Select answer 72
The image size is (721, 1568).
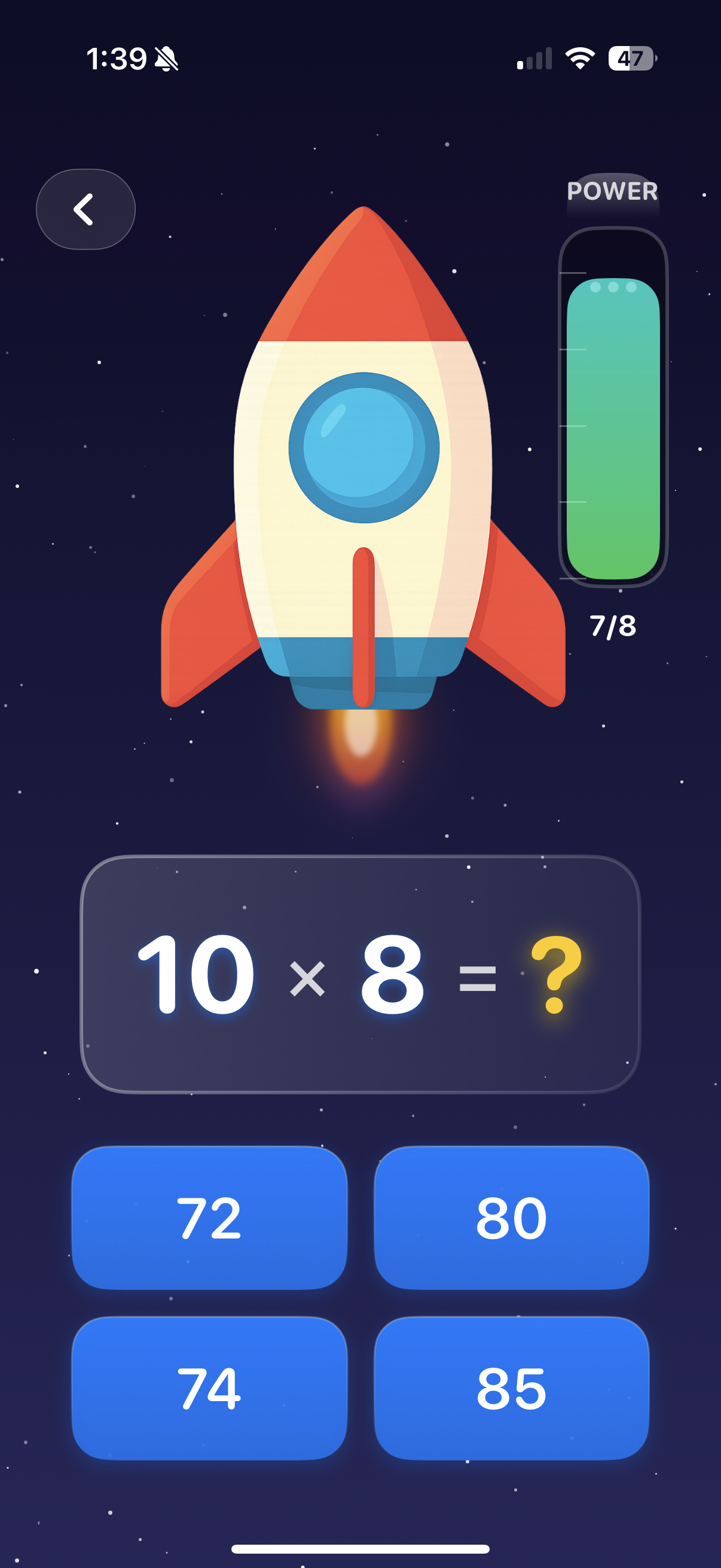click(x=209, y=1218)
